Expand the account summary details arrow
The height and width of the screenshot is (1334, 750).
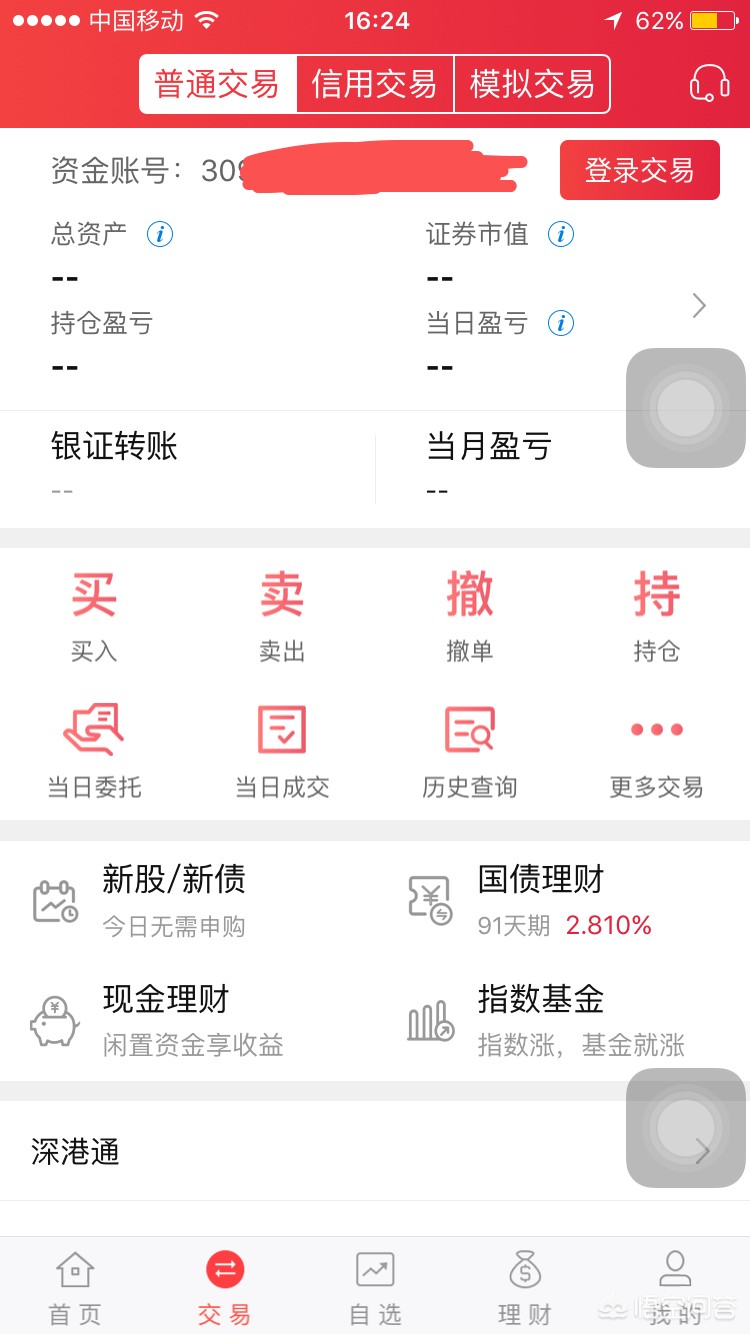[x=699, y=306]
